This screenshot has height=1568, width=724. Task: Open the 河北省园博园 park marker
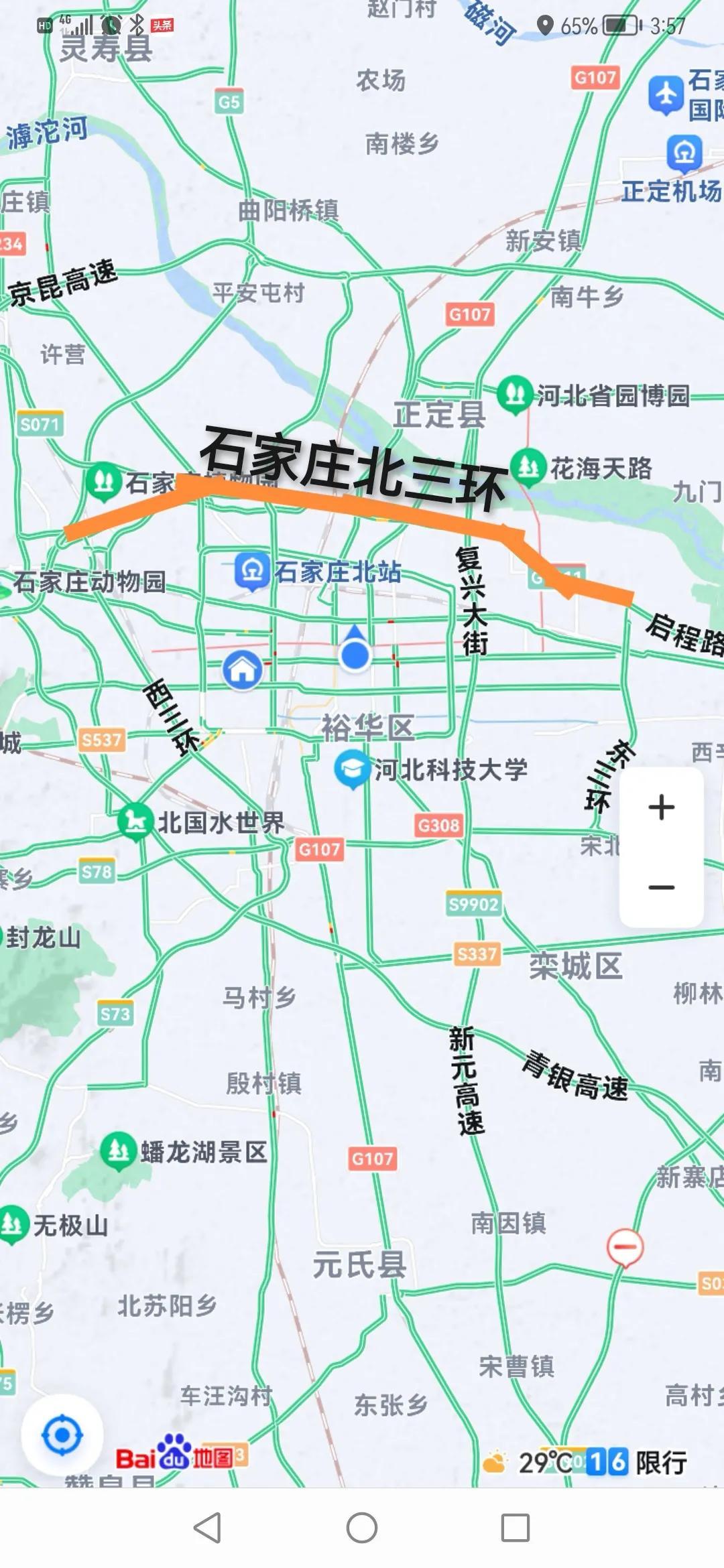515,394
